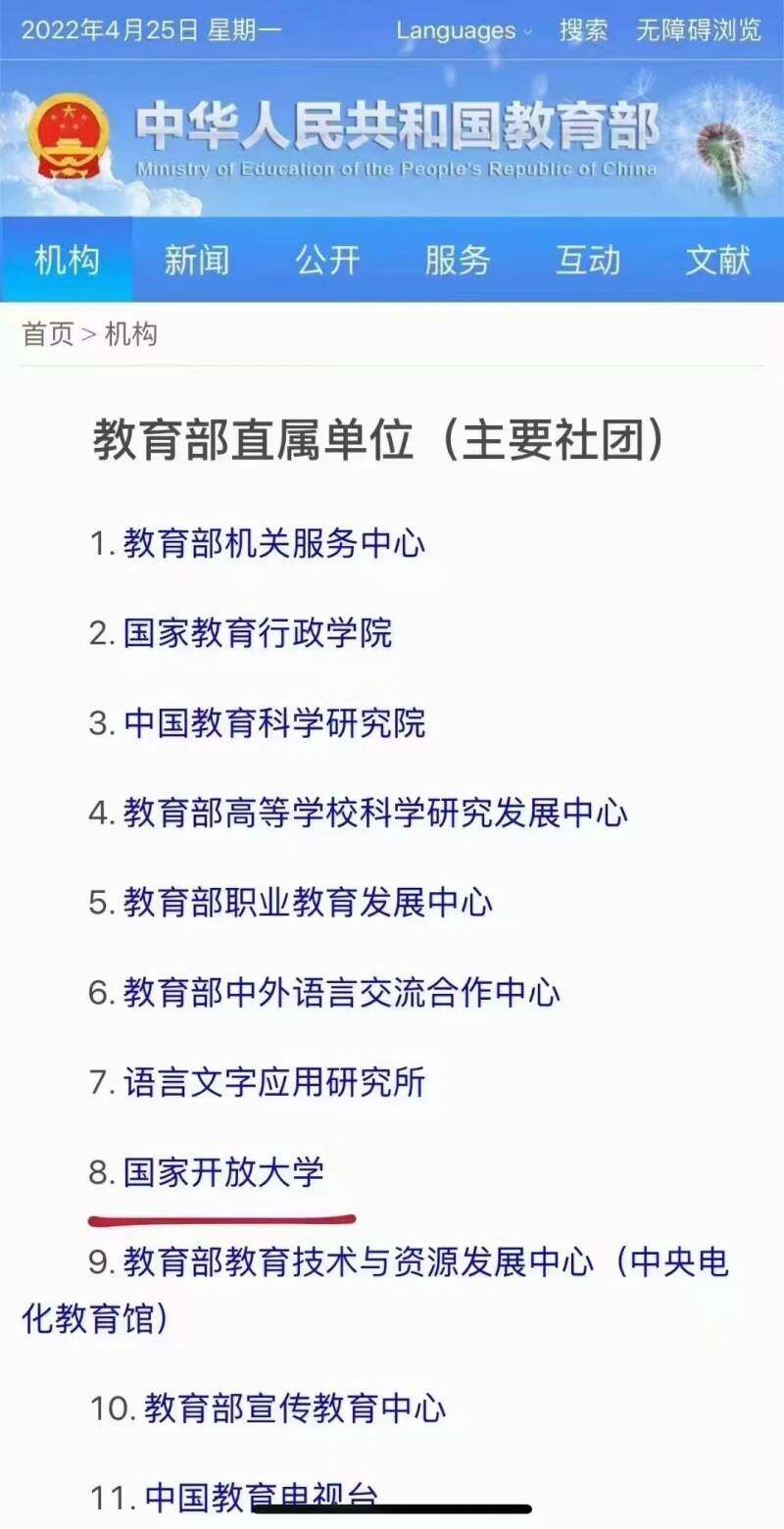The height and width of the screenshot is (1529, 784).
Task: Open 国家开放大学 link
Action: coord(223,1173)
